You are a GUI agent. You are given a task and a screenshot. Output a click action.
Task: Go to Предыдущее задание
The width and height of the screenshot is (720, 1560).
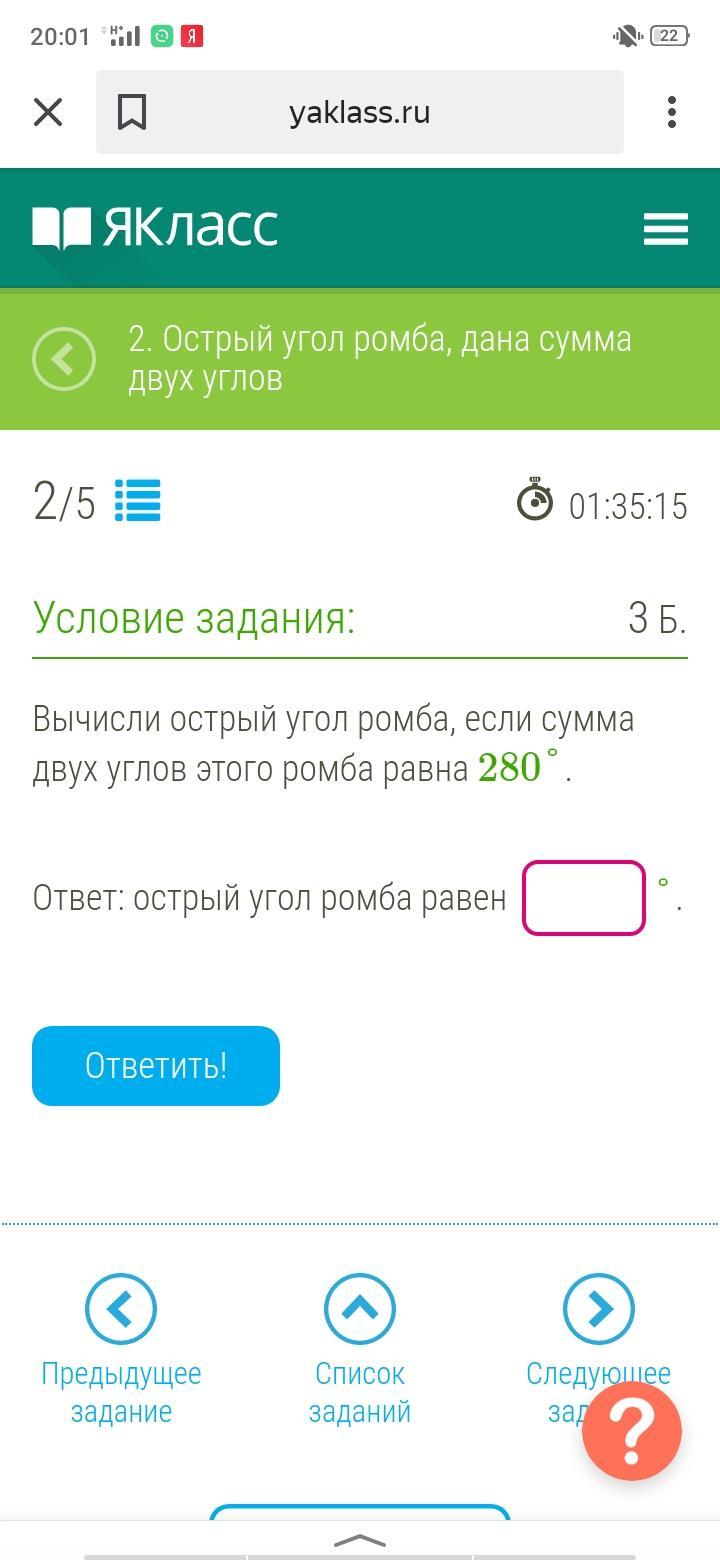point(121,1308)
